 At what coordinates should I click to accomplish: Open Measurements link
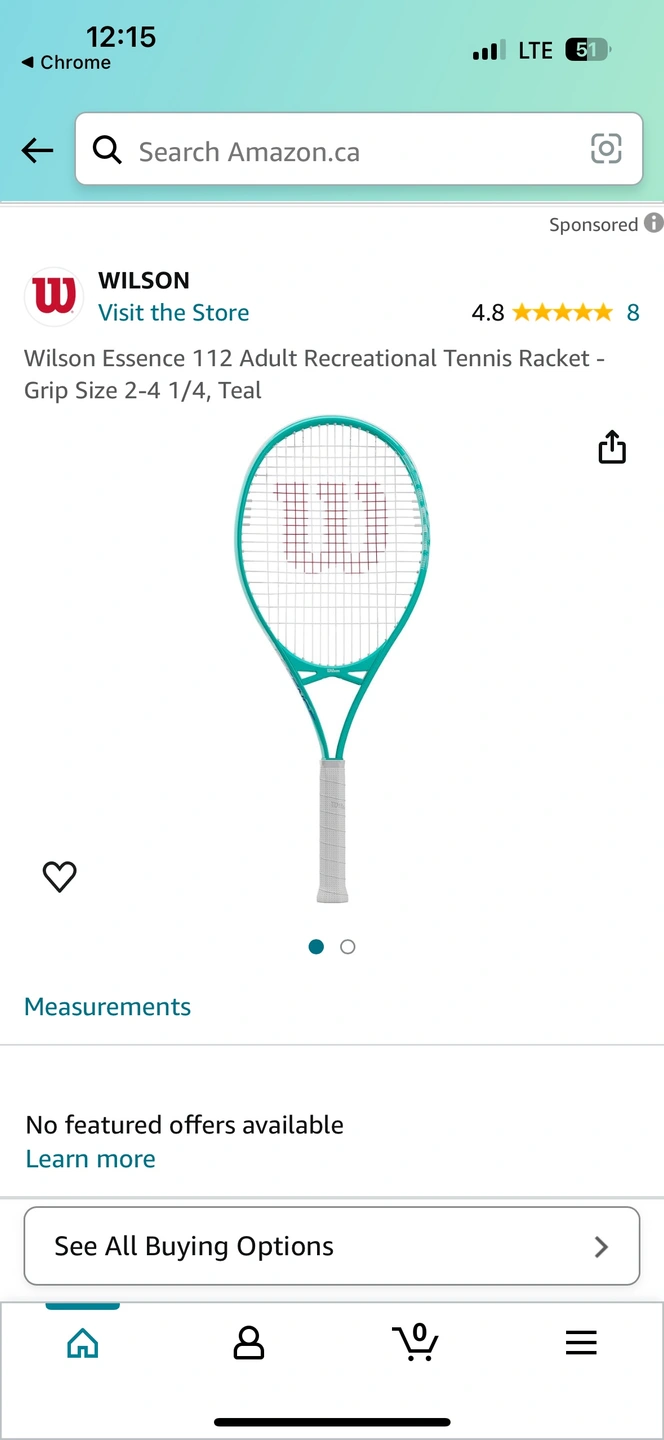107,1007
